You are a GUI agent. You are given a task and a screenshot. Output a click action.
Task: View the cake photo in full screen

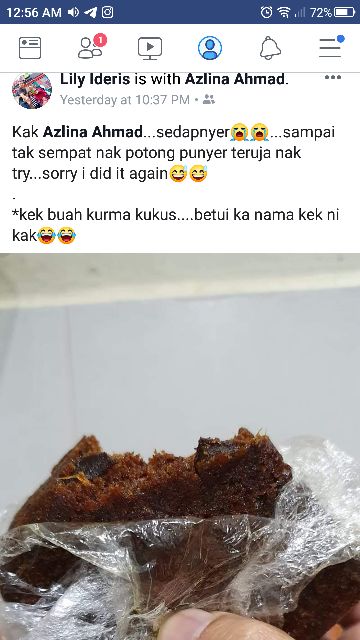click(180, 447)
